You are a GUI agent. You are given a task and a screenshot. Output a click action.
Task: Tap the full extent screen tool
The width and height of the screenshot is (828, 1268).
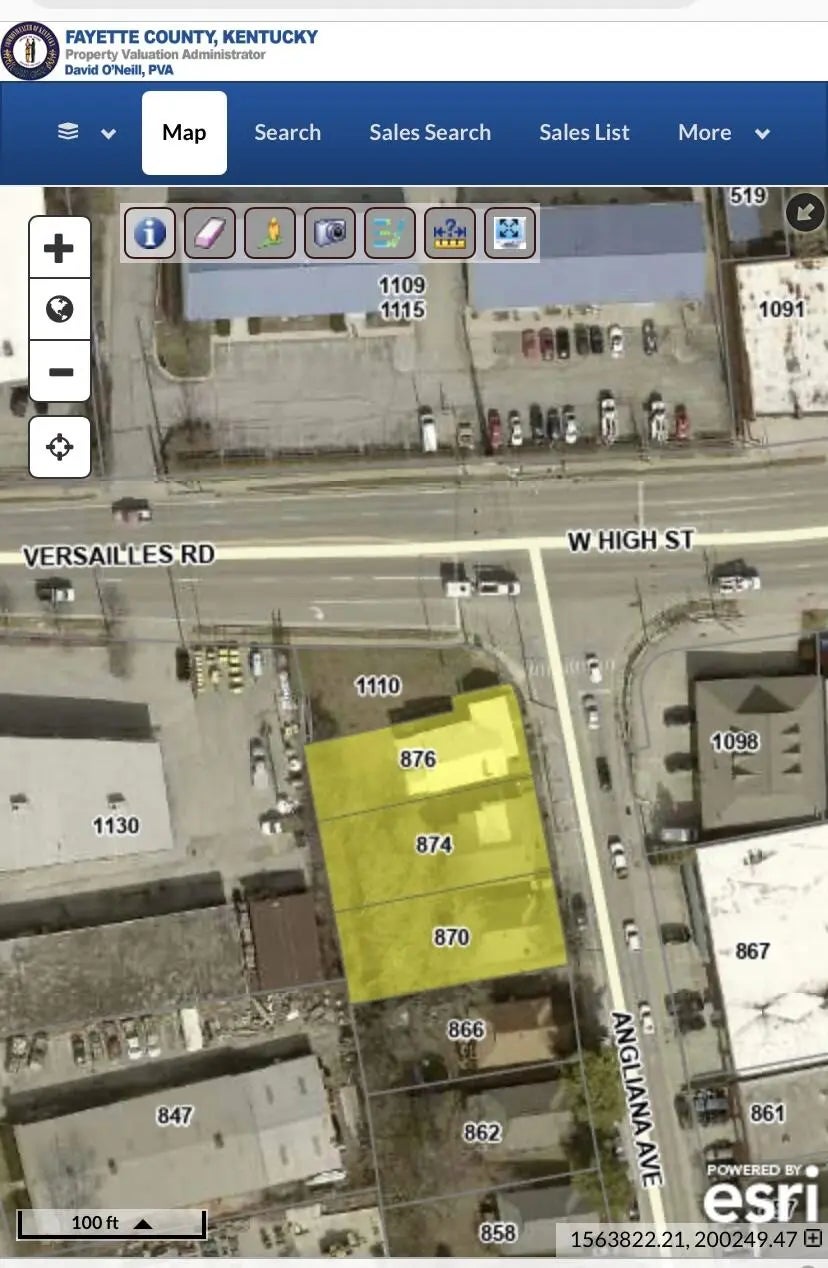tap(510, 233)
